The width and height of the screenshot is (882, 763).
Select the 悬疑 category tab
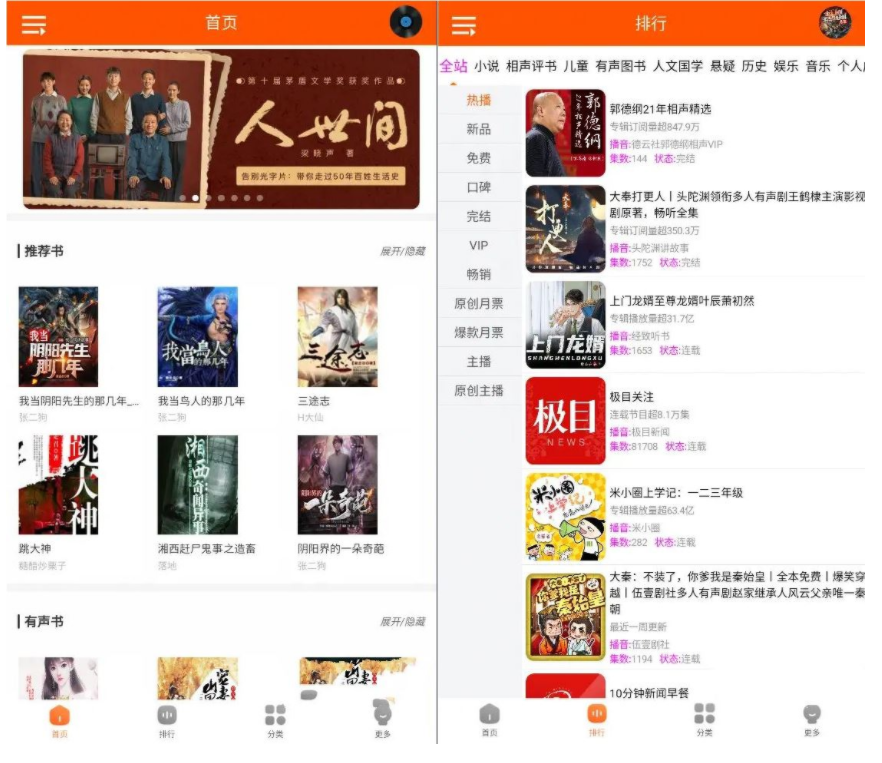pos(722,67)
